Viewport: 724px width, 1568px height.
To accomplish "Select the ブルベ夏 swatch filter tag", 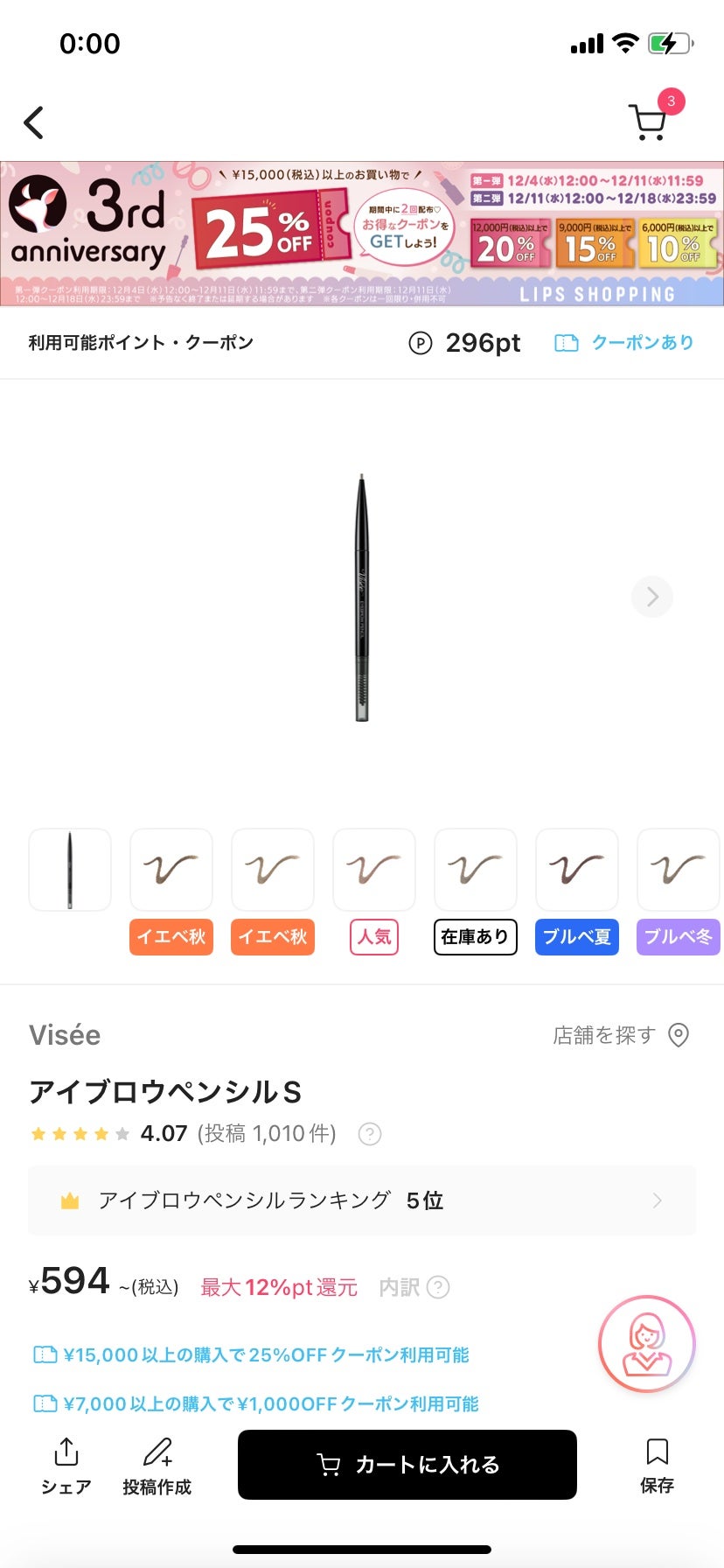I will pos(576,937).
